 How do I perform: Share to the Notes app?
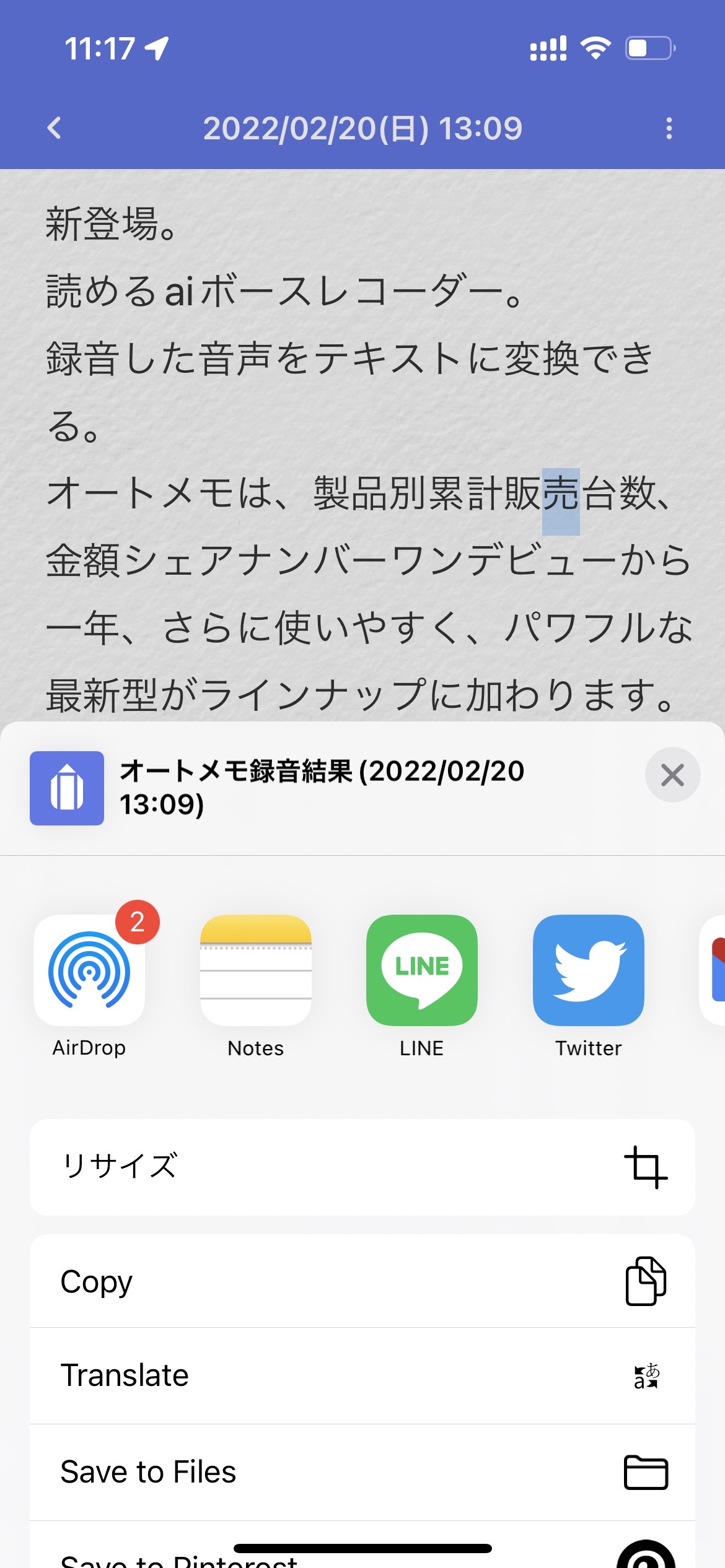255,970
